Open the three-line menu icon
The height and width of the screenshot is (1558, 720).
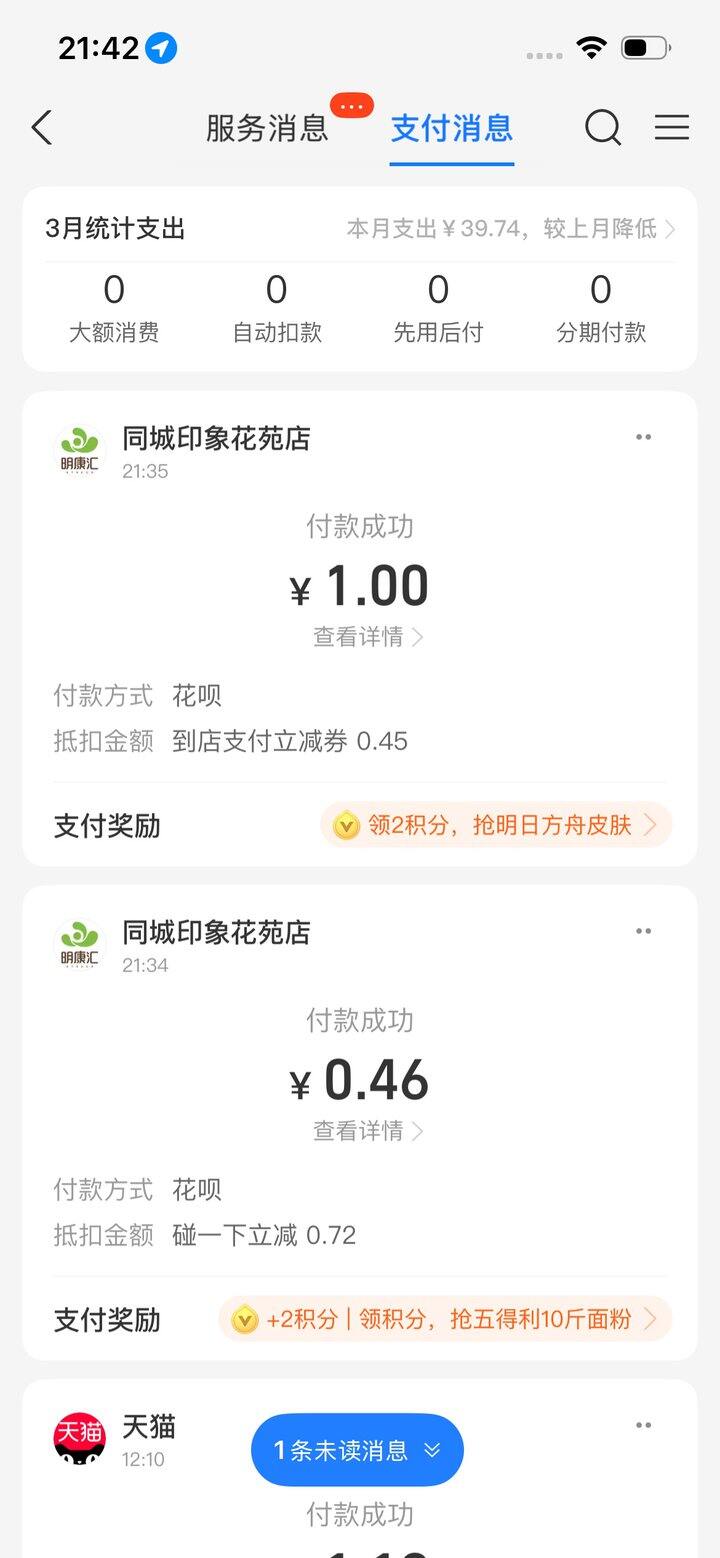(x=672, y=128)
